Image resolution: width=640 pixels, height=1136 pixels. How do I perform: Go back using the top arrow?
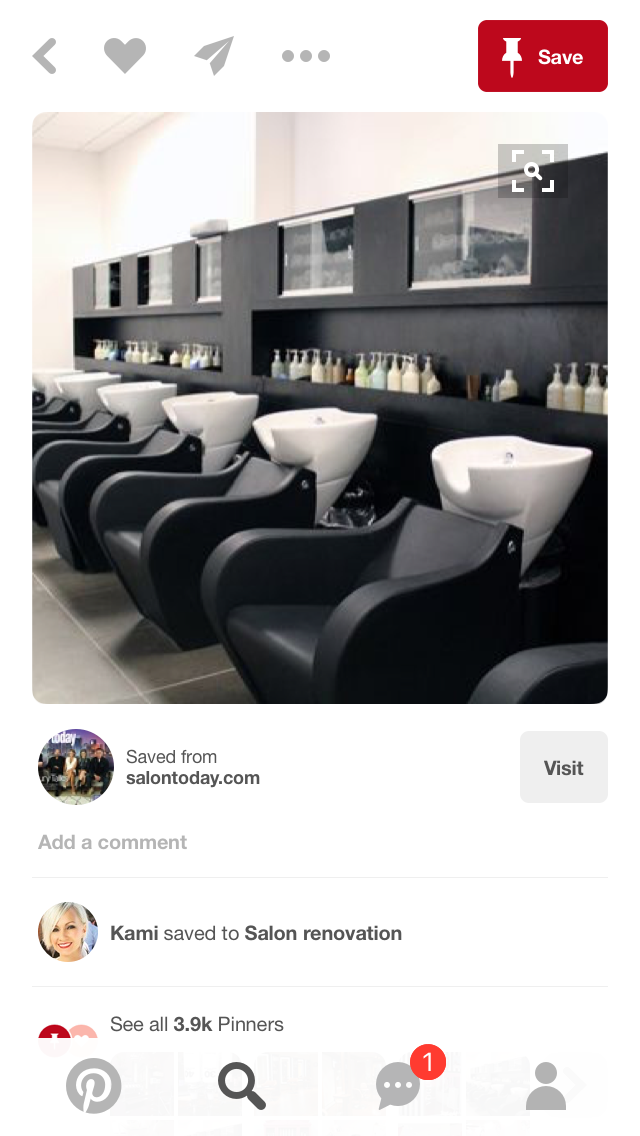[x=45, y=56]
